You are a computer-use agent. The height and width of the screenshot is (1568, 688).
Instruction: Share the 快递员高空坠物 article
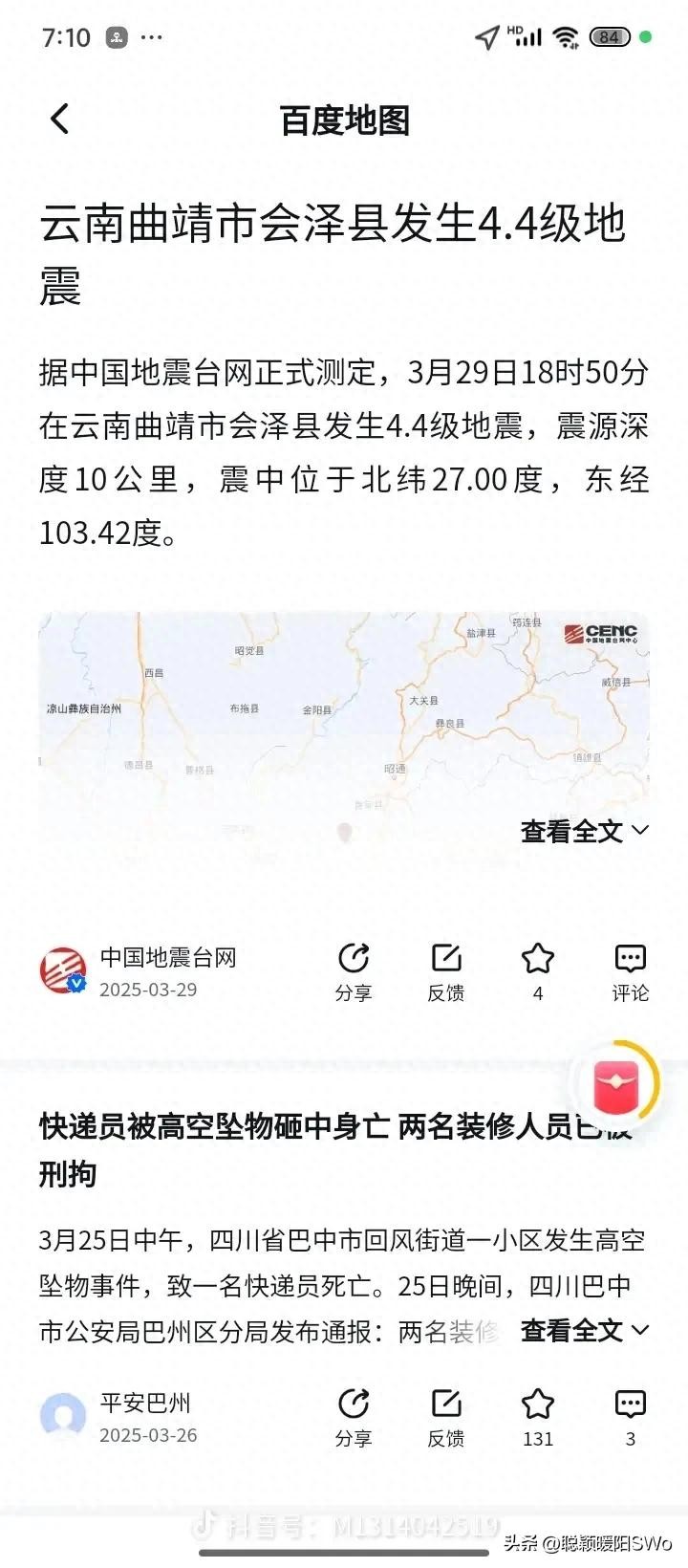[x=354, y=1417]
